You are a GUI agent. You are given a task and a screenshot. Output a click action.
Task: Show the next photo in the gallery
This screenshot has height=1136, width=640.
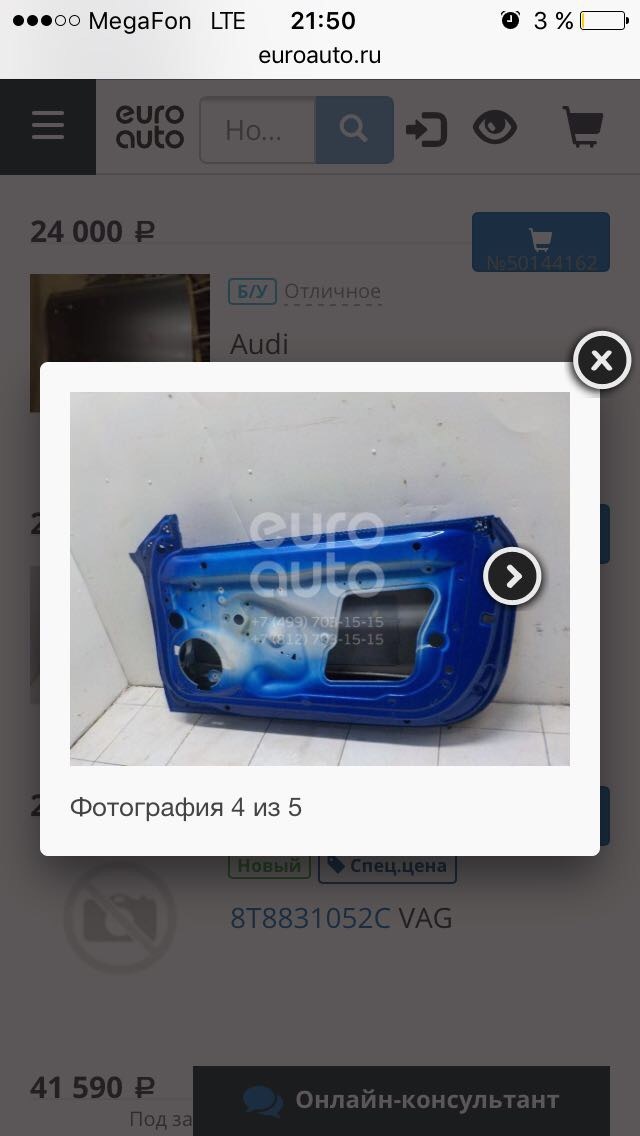512,577
